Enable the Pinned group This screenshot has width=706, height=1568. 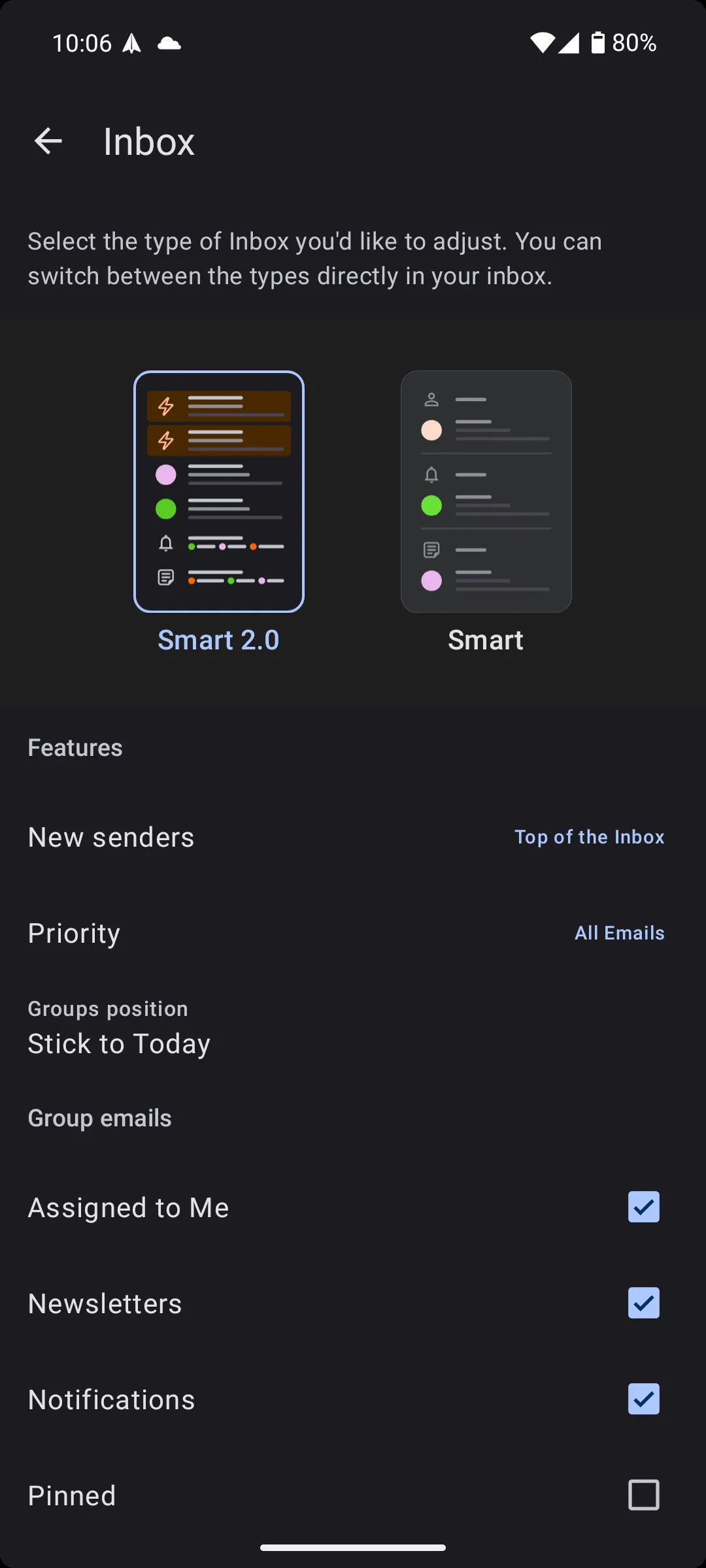pyautogui.click(x=643, y=1495)
